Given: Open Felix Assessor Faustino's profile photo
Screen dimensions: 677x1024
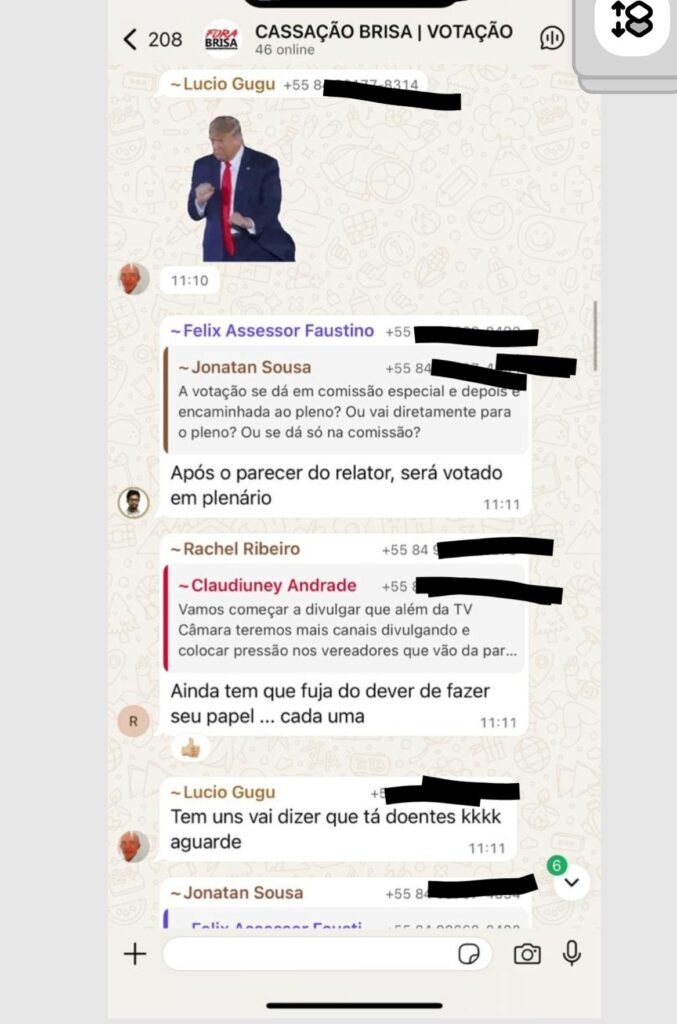Looking at the screenshot, I should [x=133, y=502].
